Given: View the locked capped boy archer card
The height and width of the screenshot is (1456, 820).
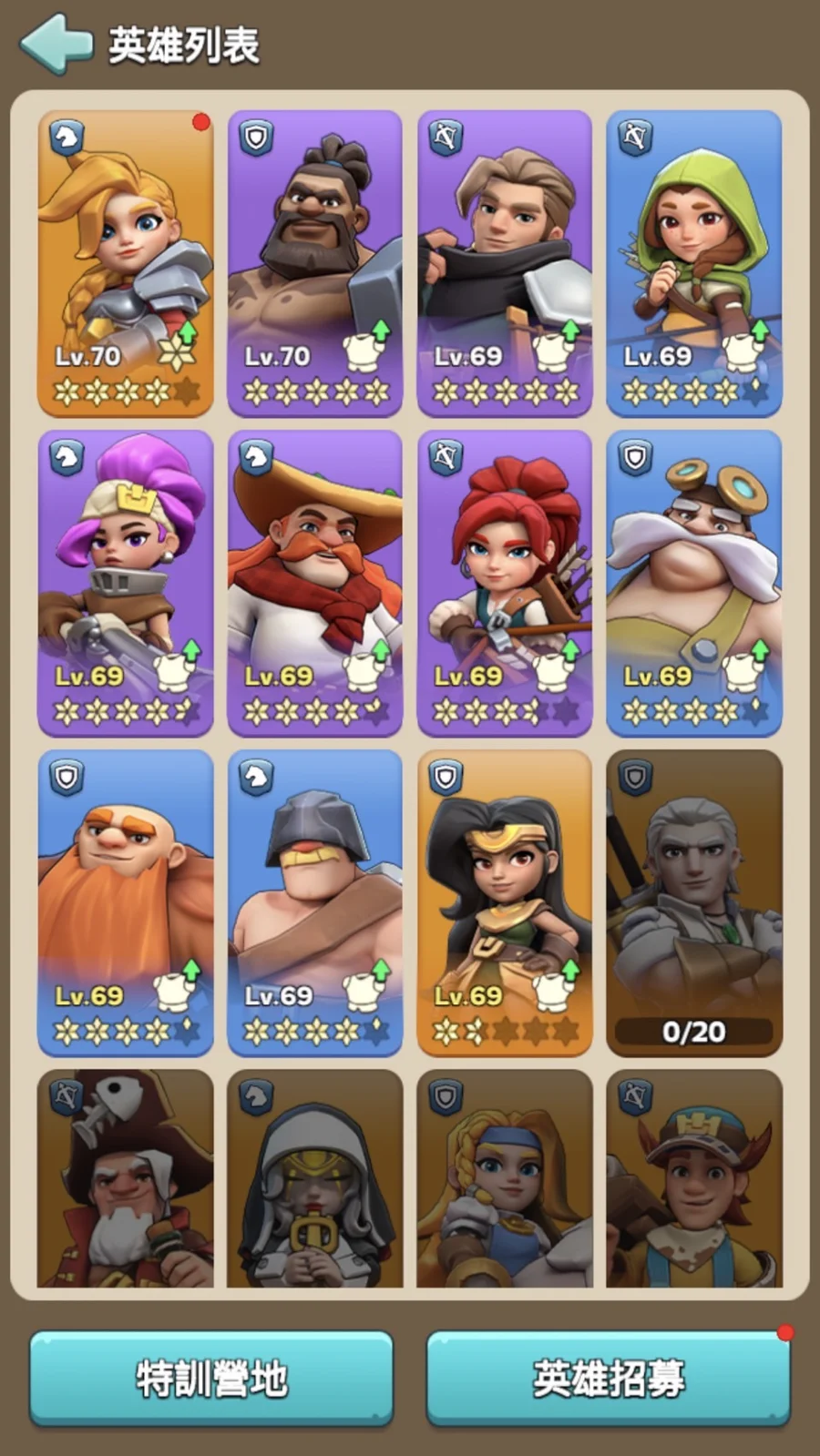Looking at the screenshot, I should (x=694, y=1179).
